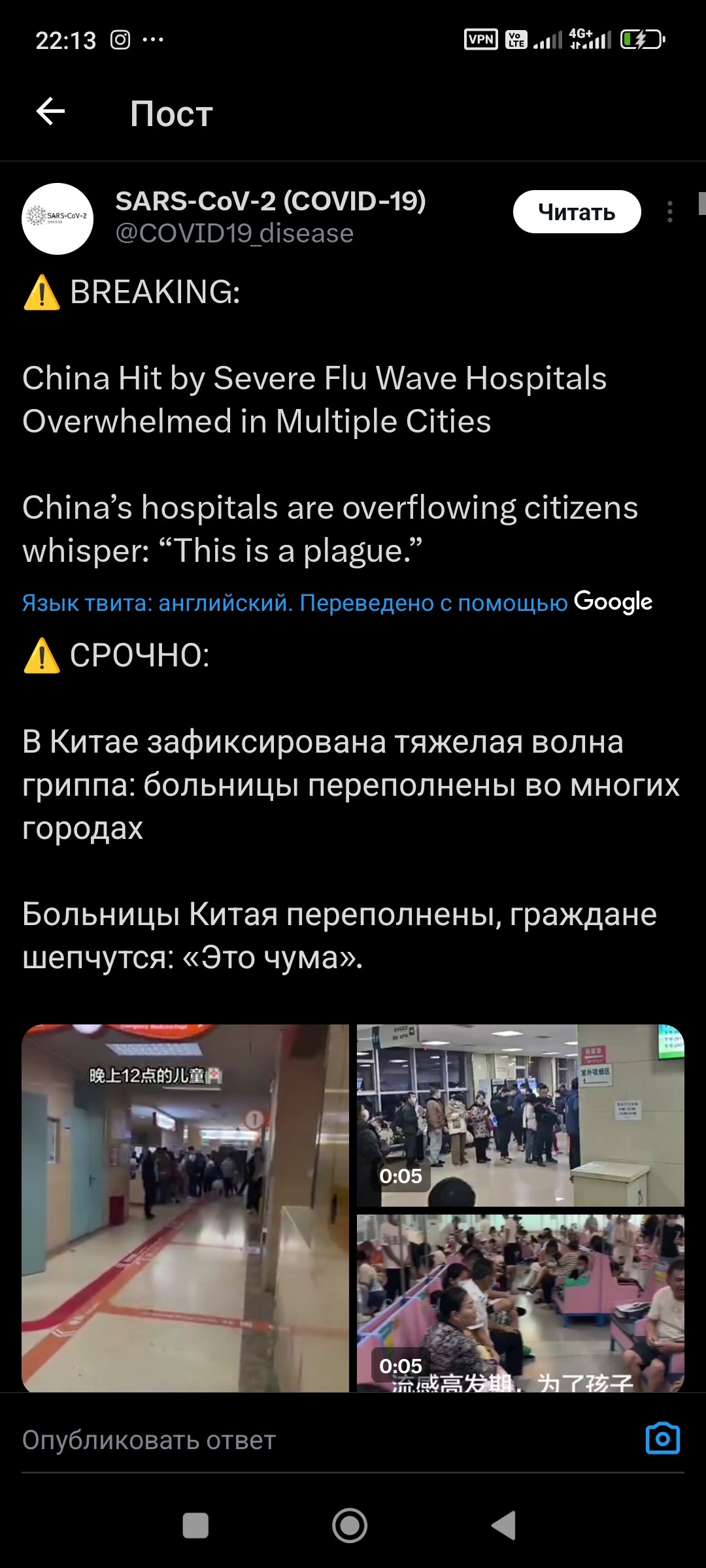Go back from the post screen
Screen dimensions: 706x1568
(x=50, y=112)
